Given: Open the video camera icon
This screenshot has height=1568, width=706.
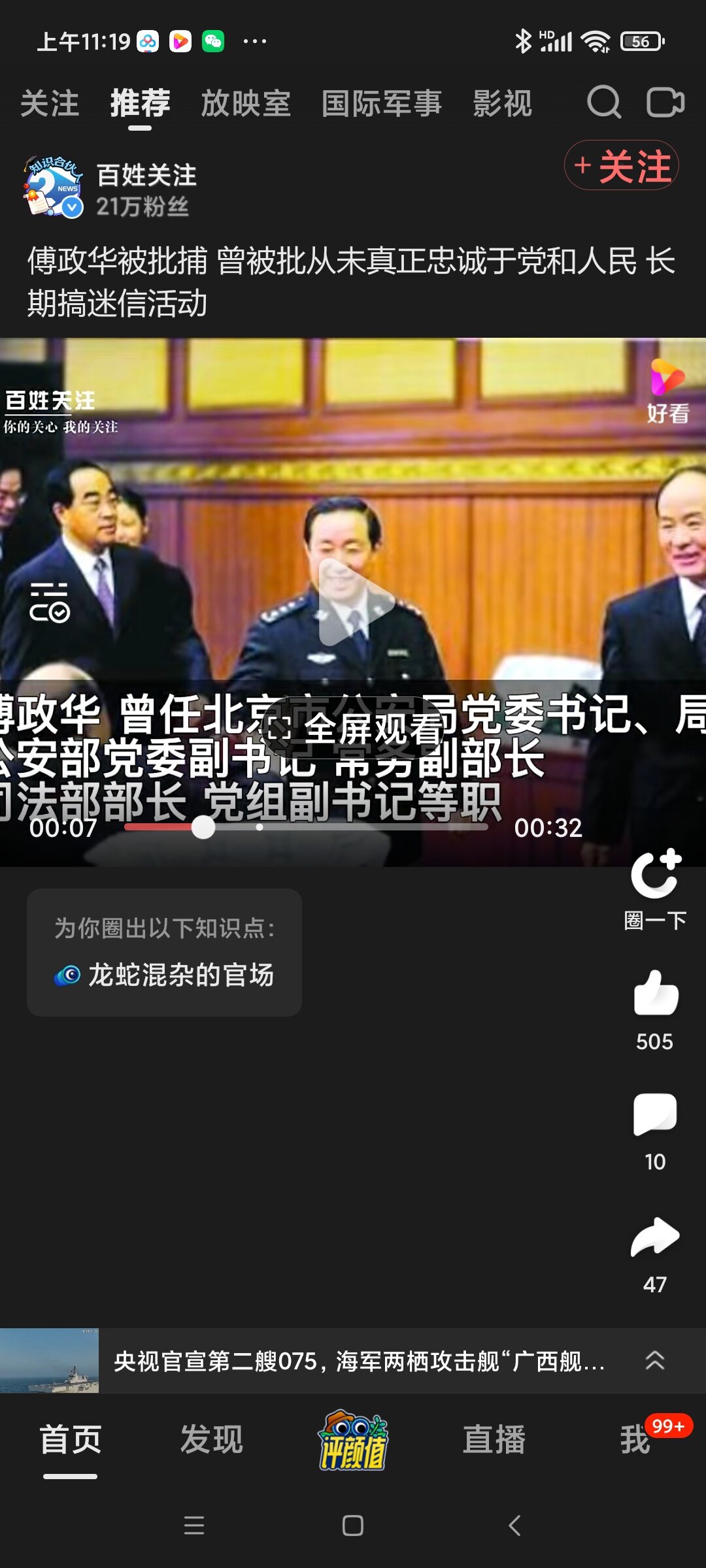Looking at the screenshot, I should (665, 103).
